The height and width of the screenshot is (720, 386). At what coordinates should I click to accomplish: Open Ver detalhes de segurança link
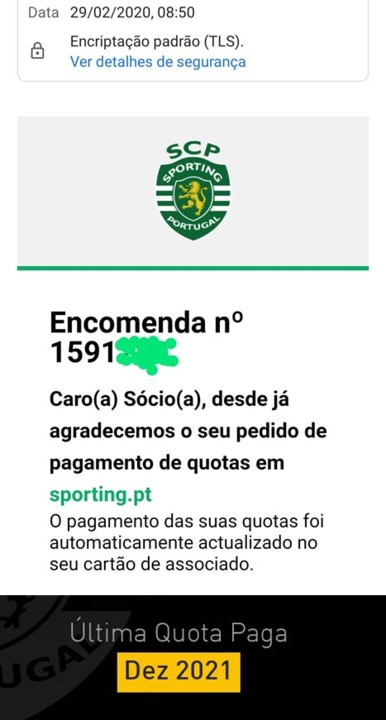tap(158, 62)
